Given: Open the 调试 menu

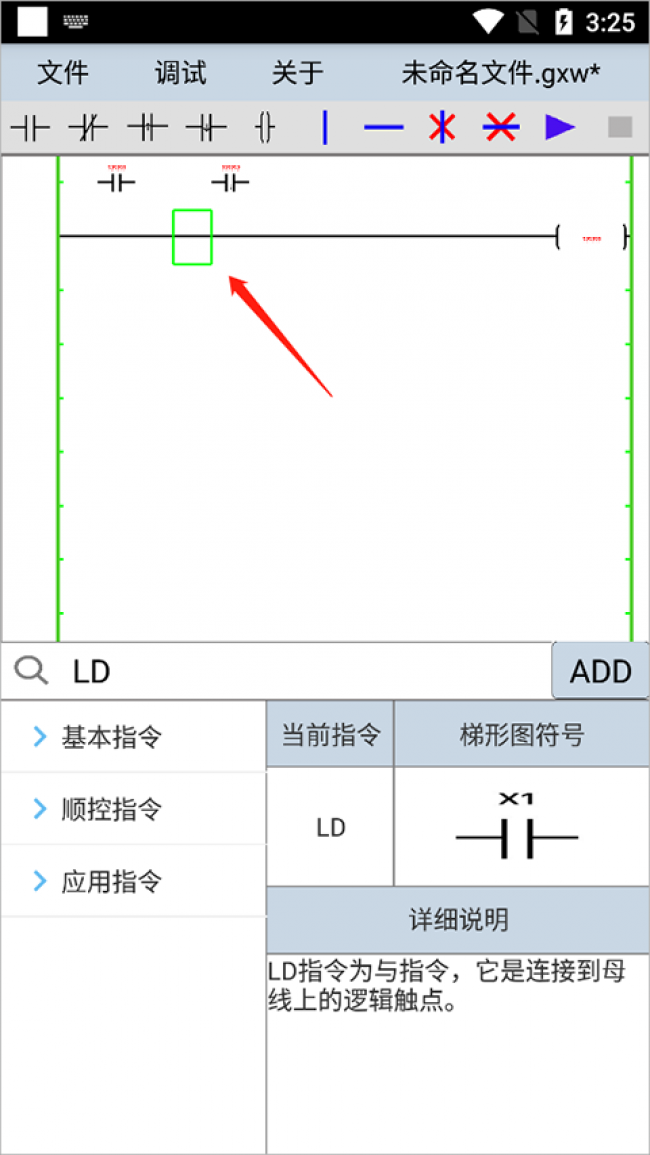Looking at the screenshot, I should (181, 73).
